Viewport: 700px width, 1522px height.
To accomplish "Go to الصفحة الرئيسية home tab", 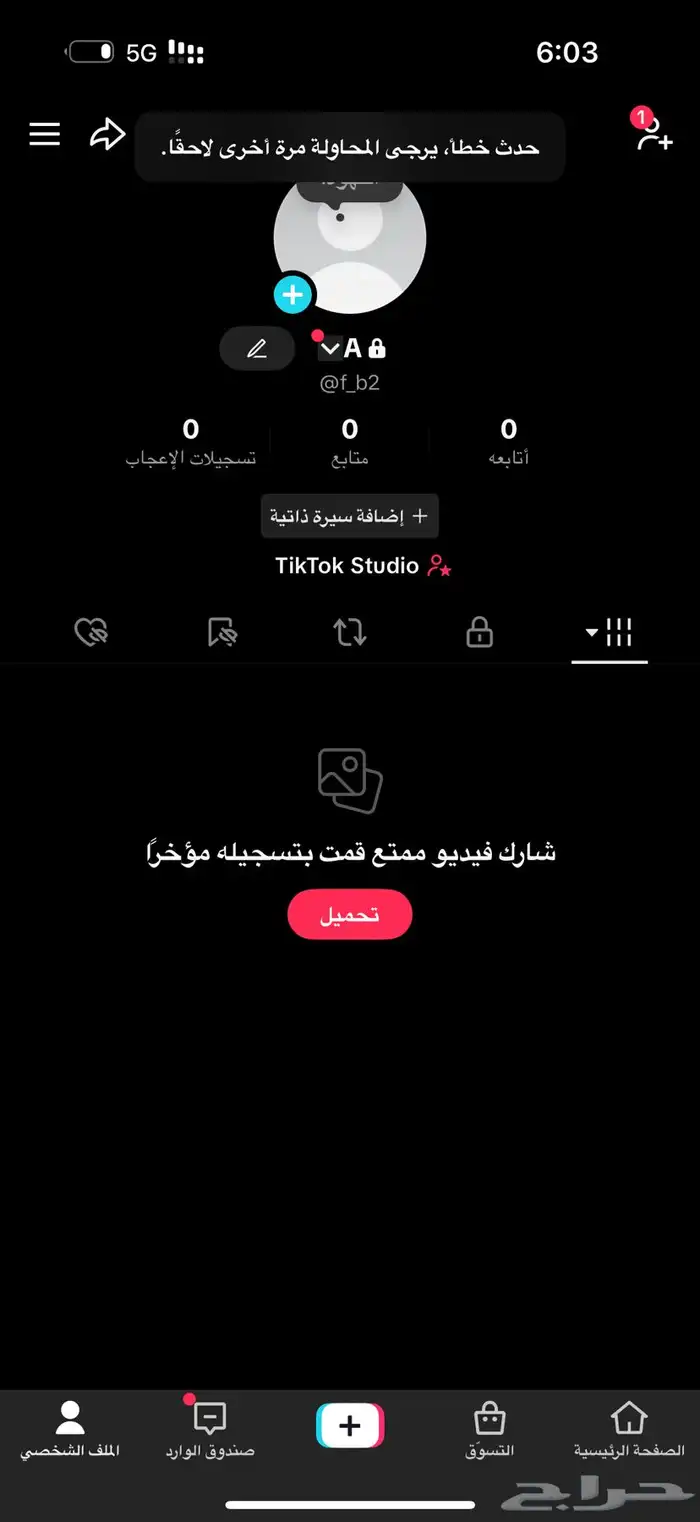I will point(629,1429).
